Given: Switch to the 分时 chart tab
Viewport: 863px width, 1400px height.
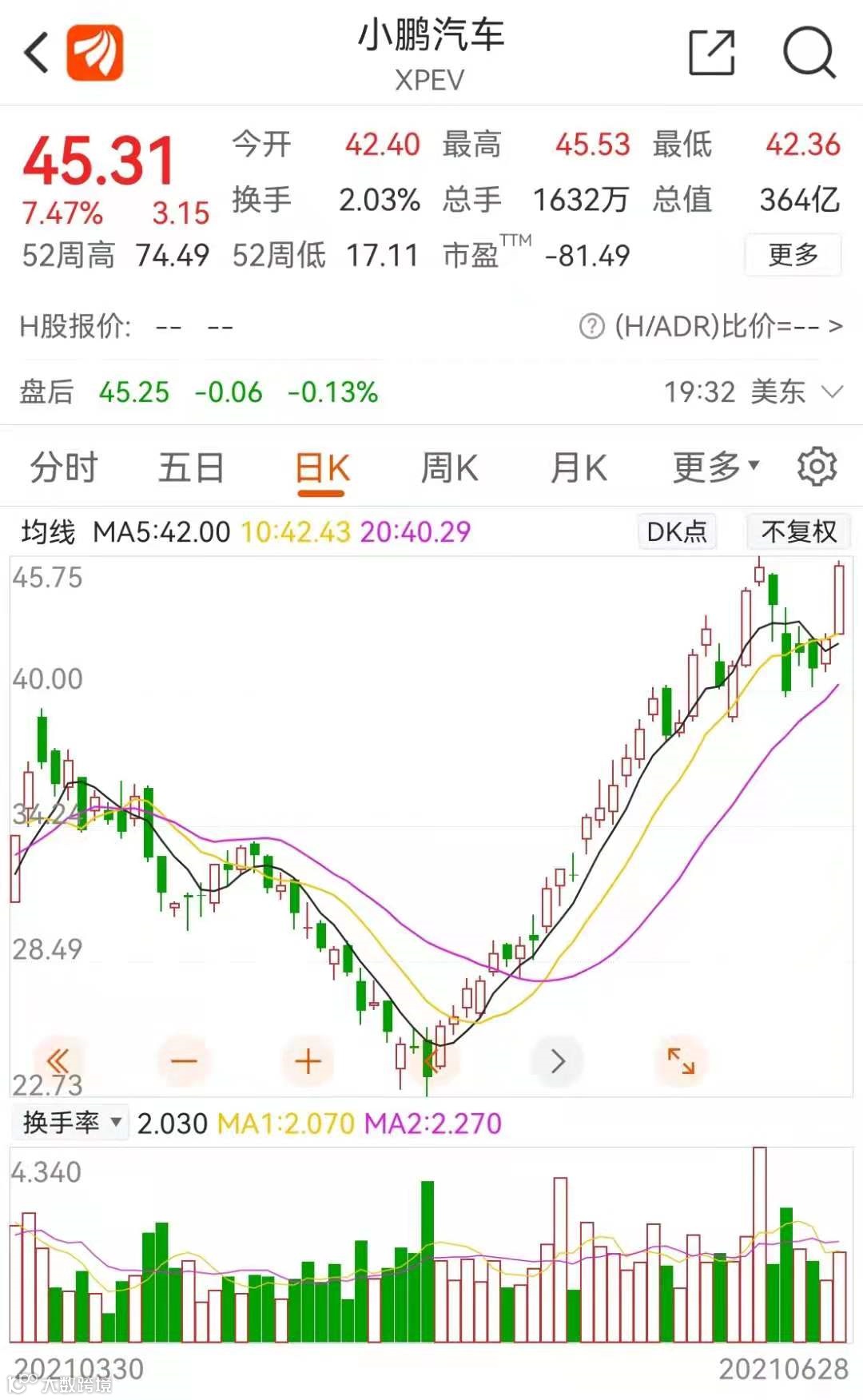Looking at the screenshot, I should click(x=64, y=467).
